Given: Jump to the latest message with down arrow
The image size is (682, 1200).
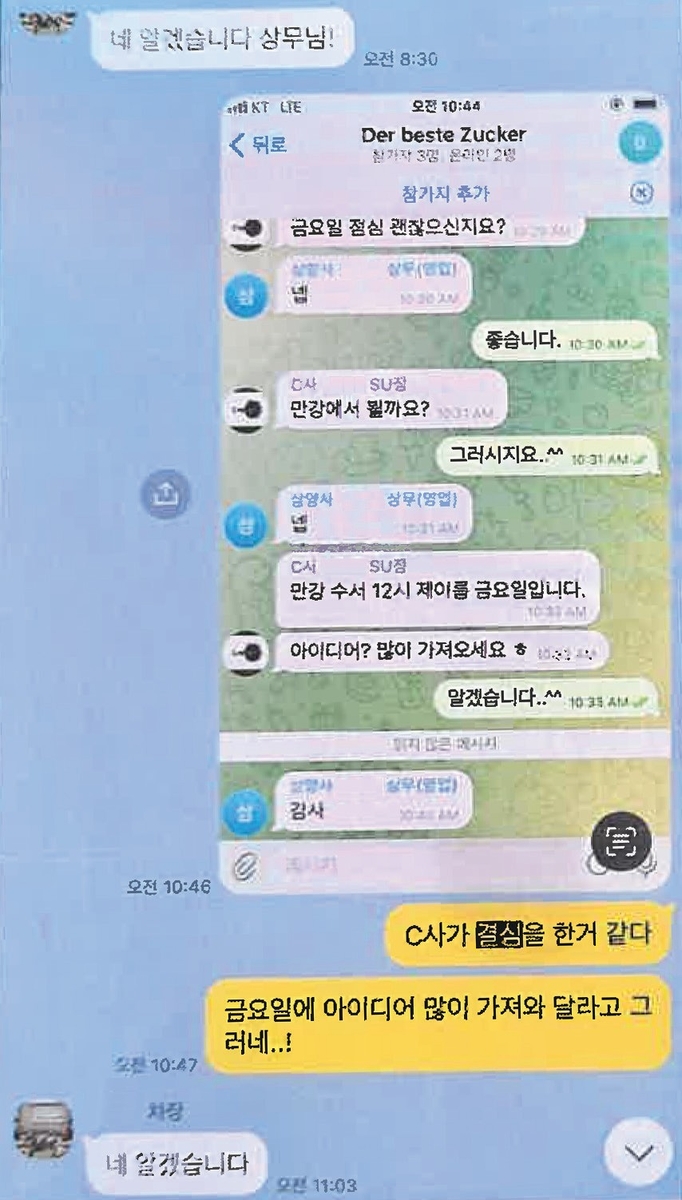Looking at the screenshot, I should [x=638, y=1153].
